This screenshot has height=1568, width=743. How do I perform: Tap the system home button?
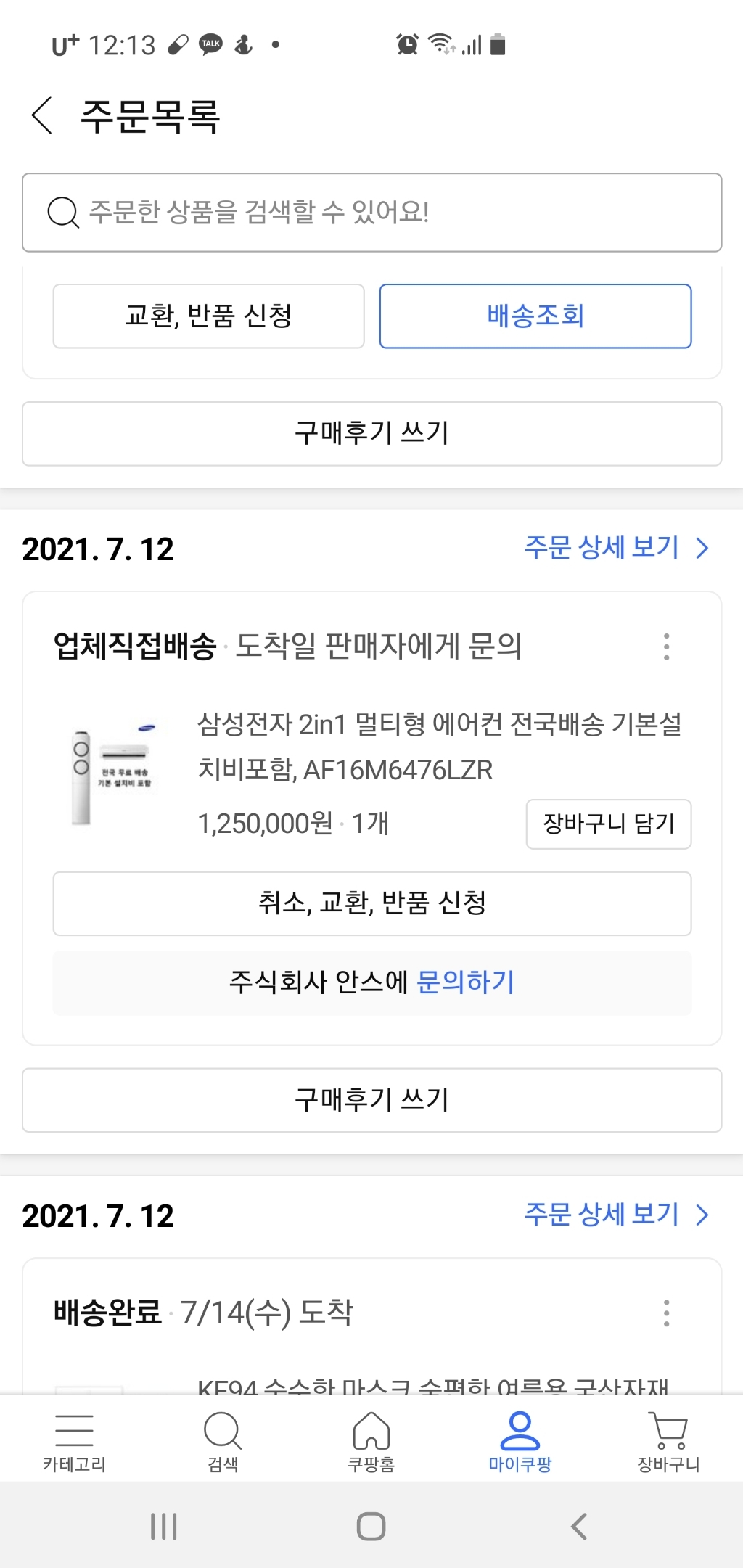[371, 1526]
